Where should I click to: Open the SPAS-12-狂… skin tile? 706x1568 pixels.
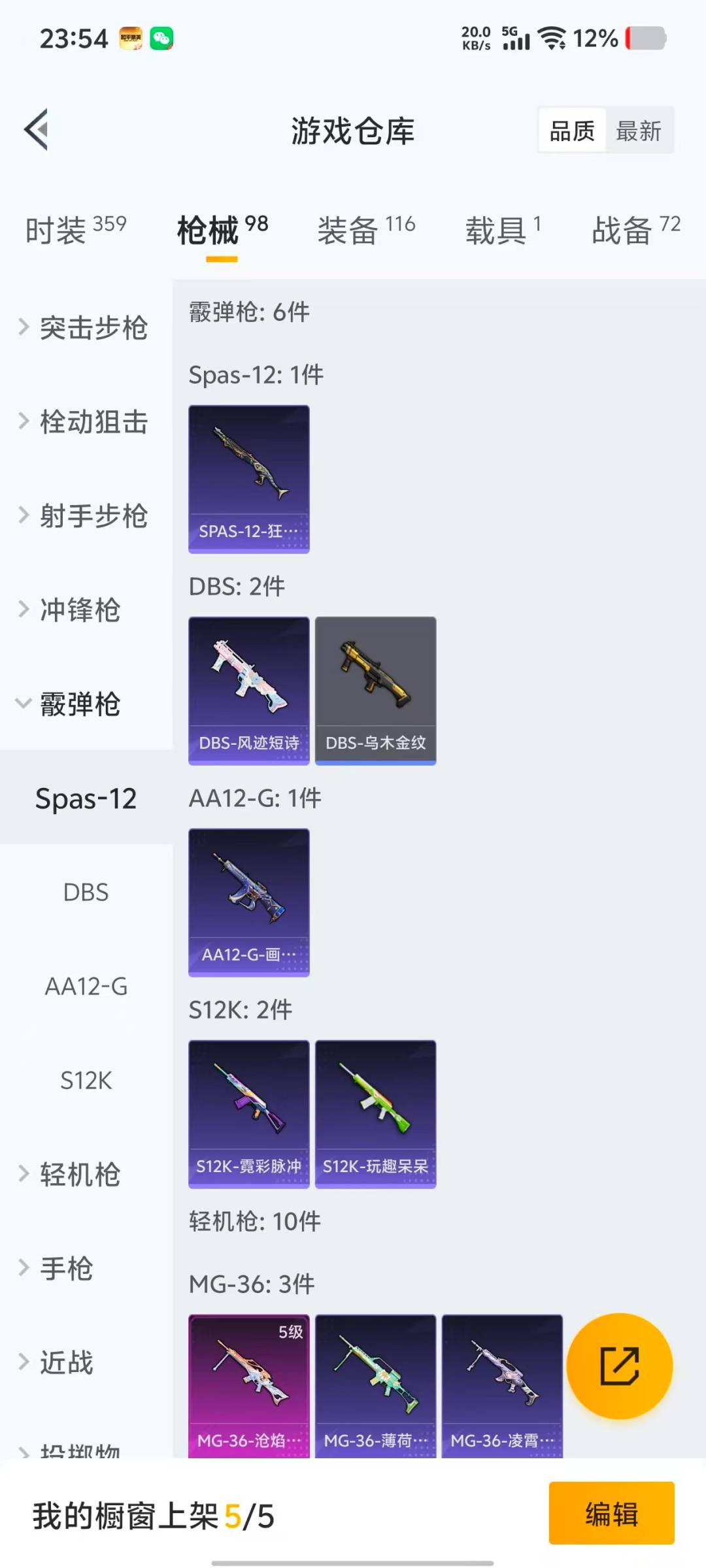(248, 479)
